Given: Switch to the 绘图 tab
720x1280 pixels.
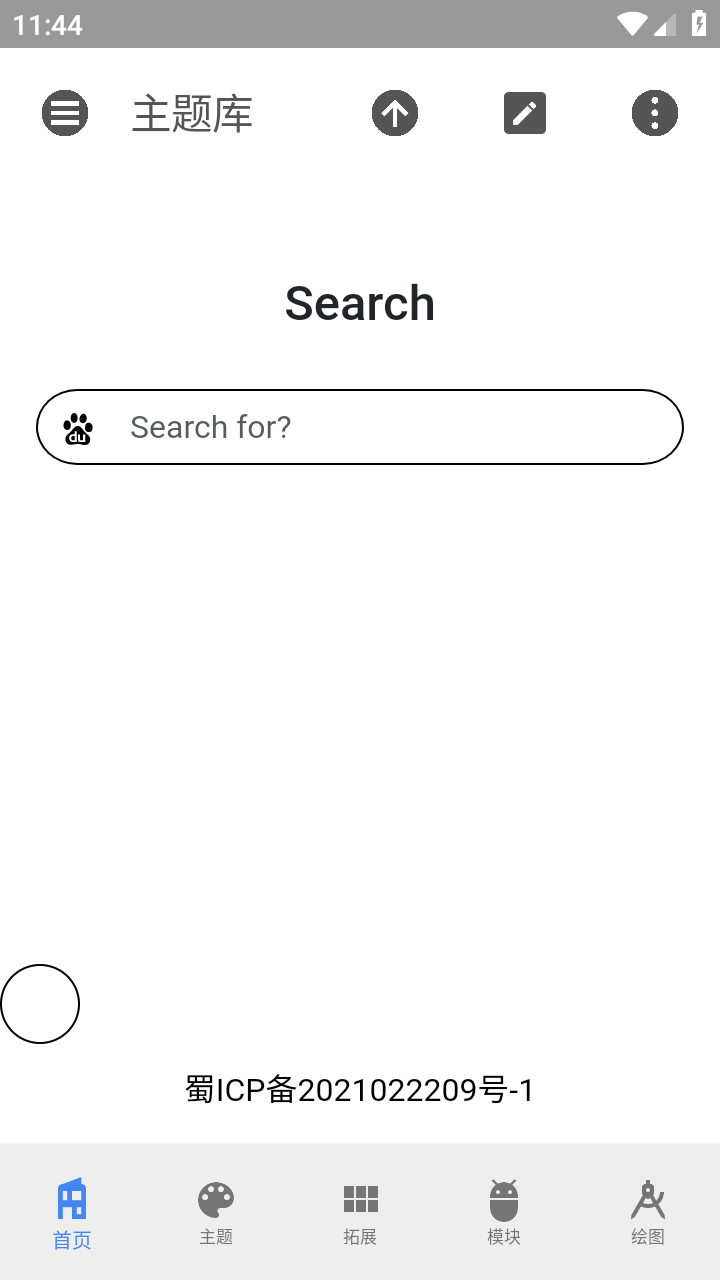Looking at the screenshot, I should (648, 1212).
